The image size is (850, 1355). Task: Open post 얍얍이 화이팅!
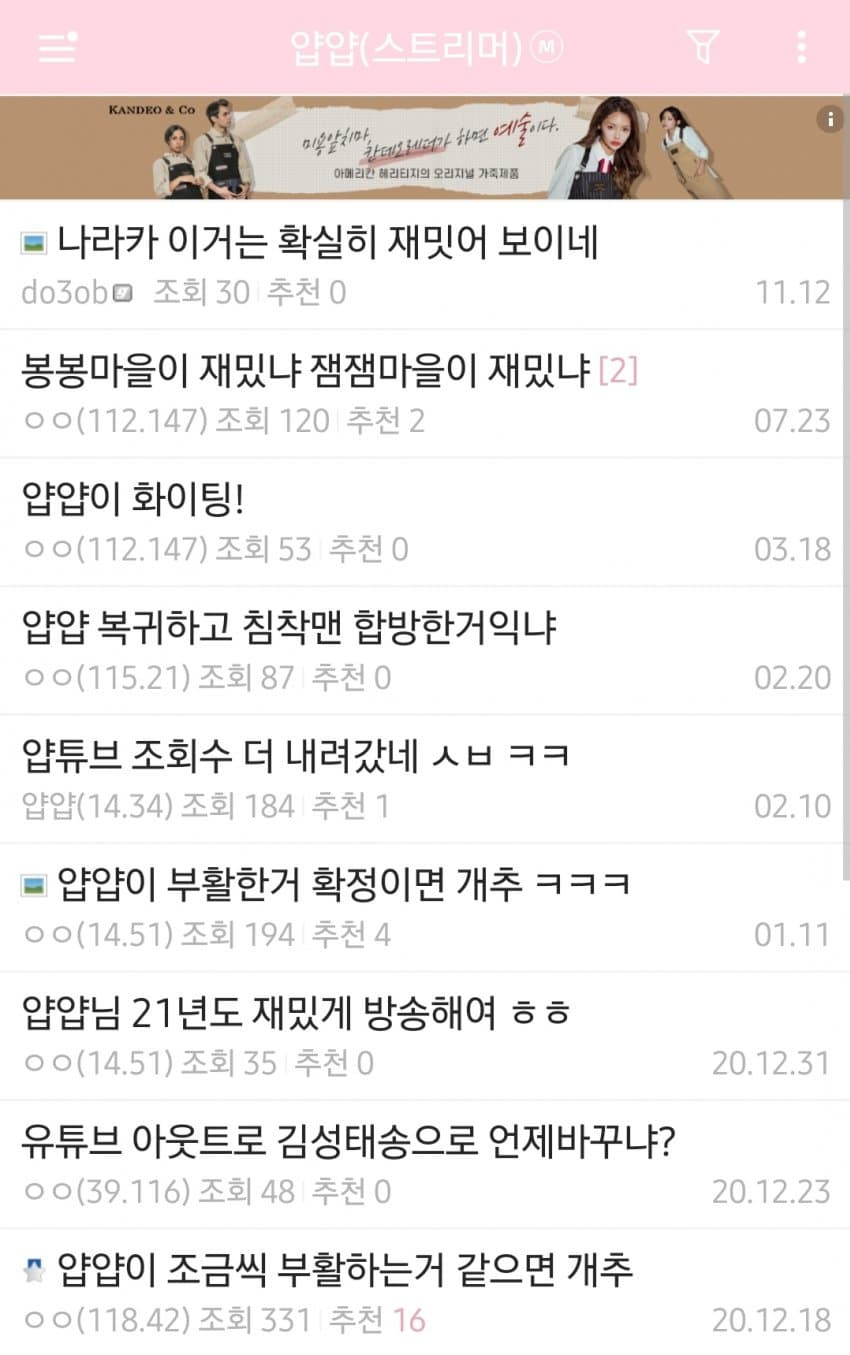click(x=133, y=500)
